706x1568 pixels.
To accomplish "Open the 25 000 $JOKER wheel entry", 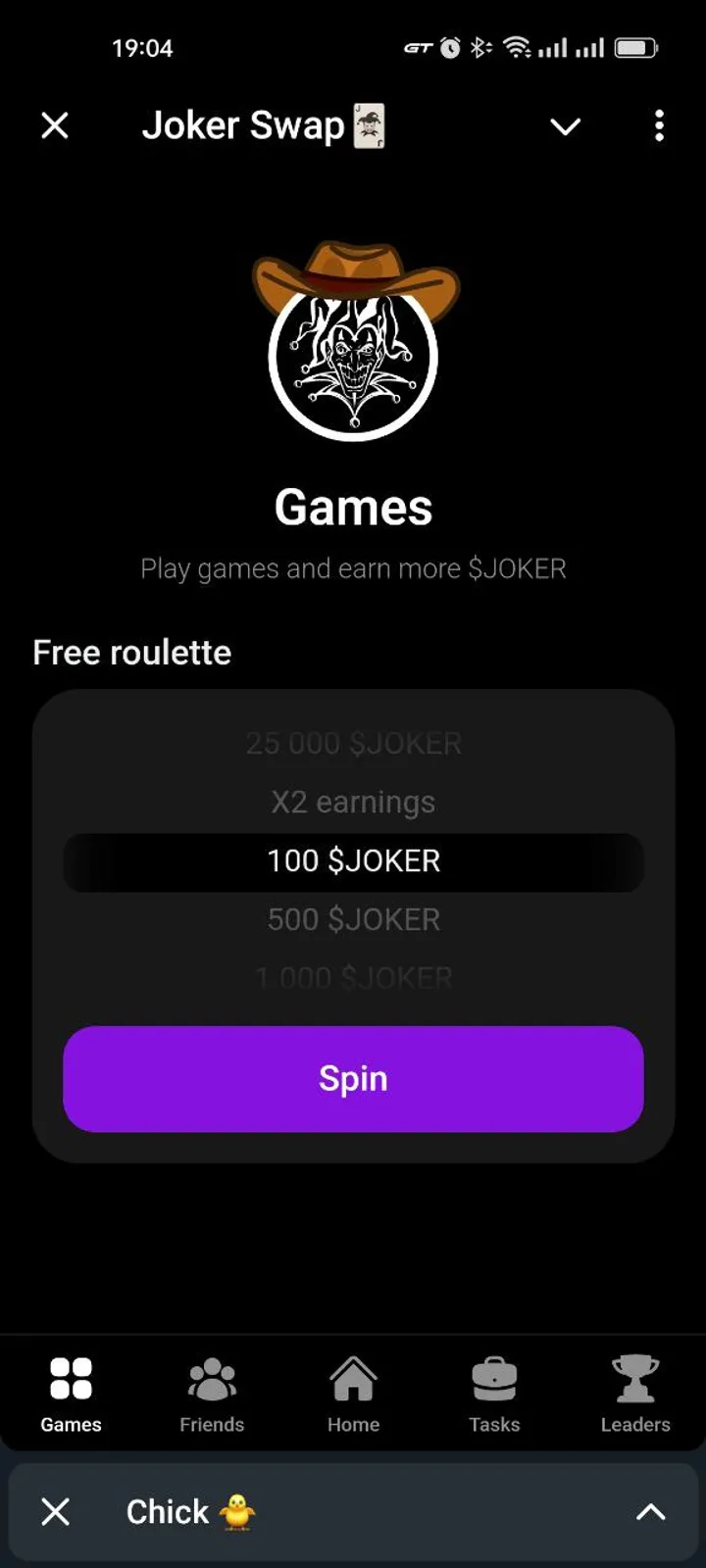I will [x=352, y=743].
